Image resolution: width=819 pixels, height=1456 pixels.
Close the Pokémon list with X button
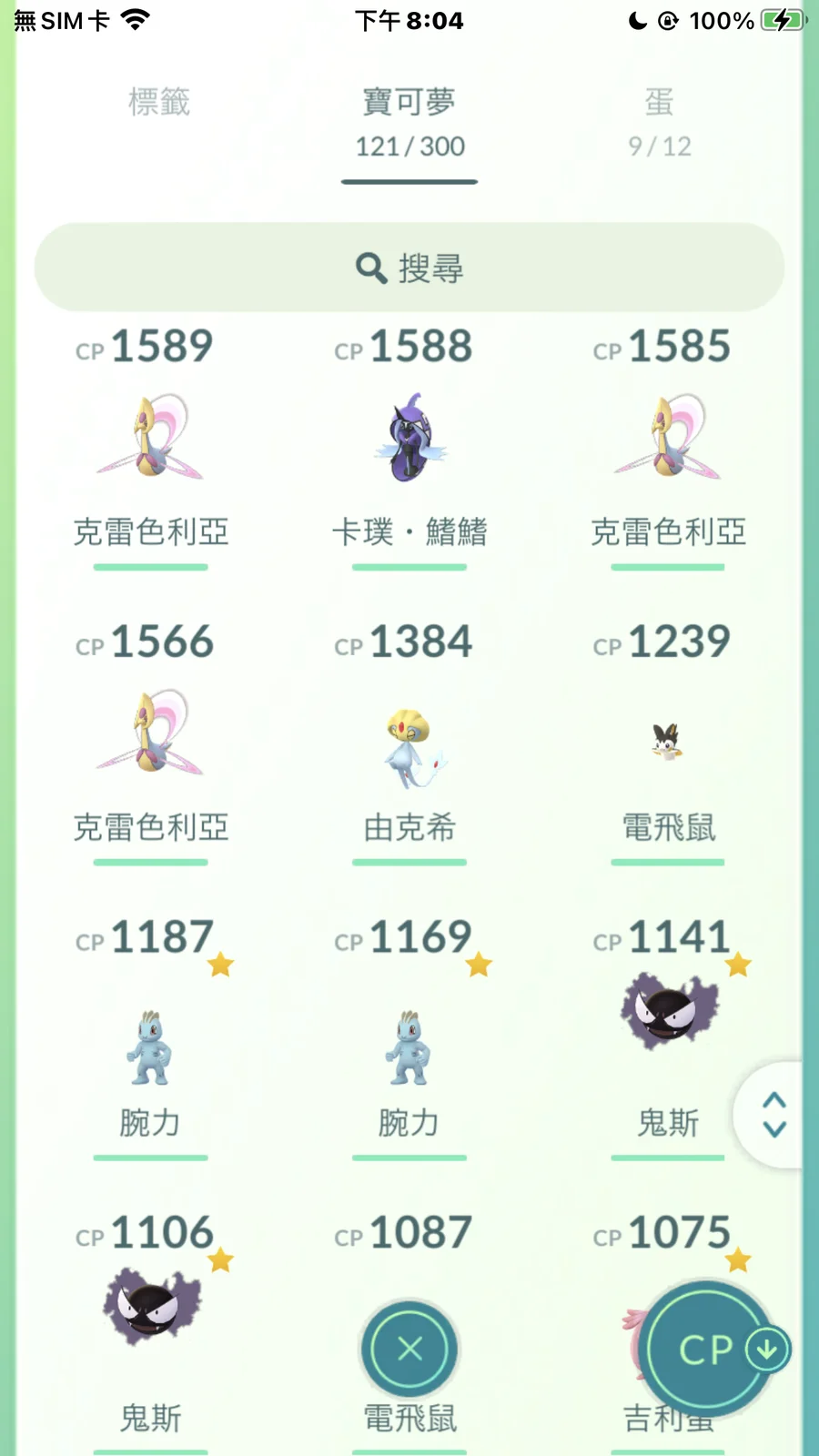point(409,1349)
